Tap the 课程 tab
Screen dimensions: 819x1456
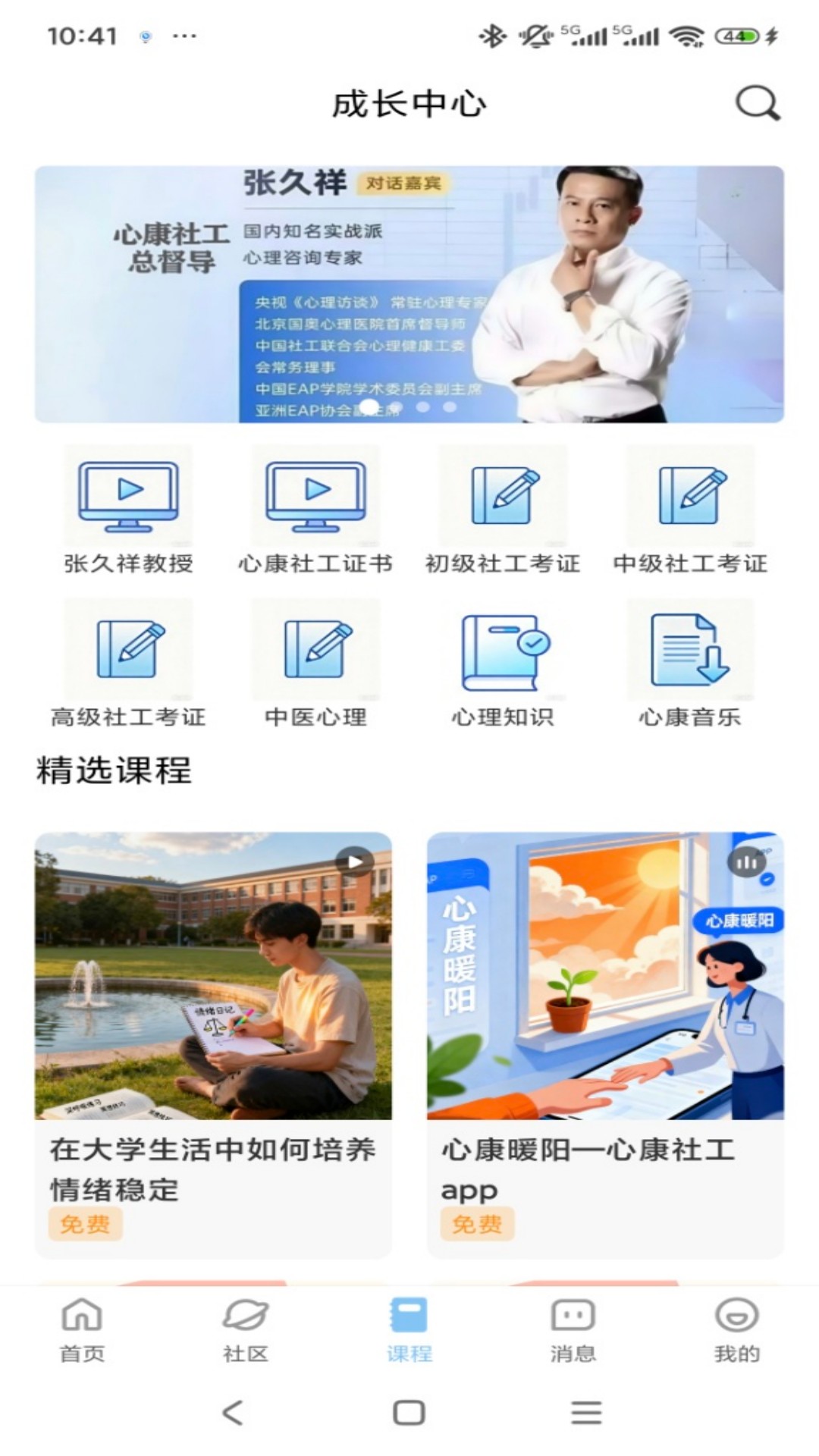click(409, 1329)
